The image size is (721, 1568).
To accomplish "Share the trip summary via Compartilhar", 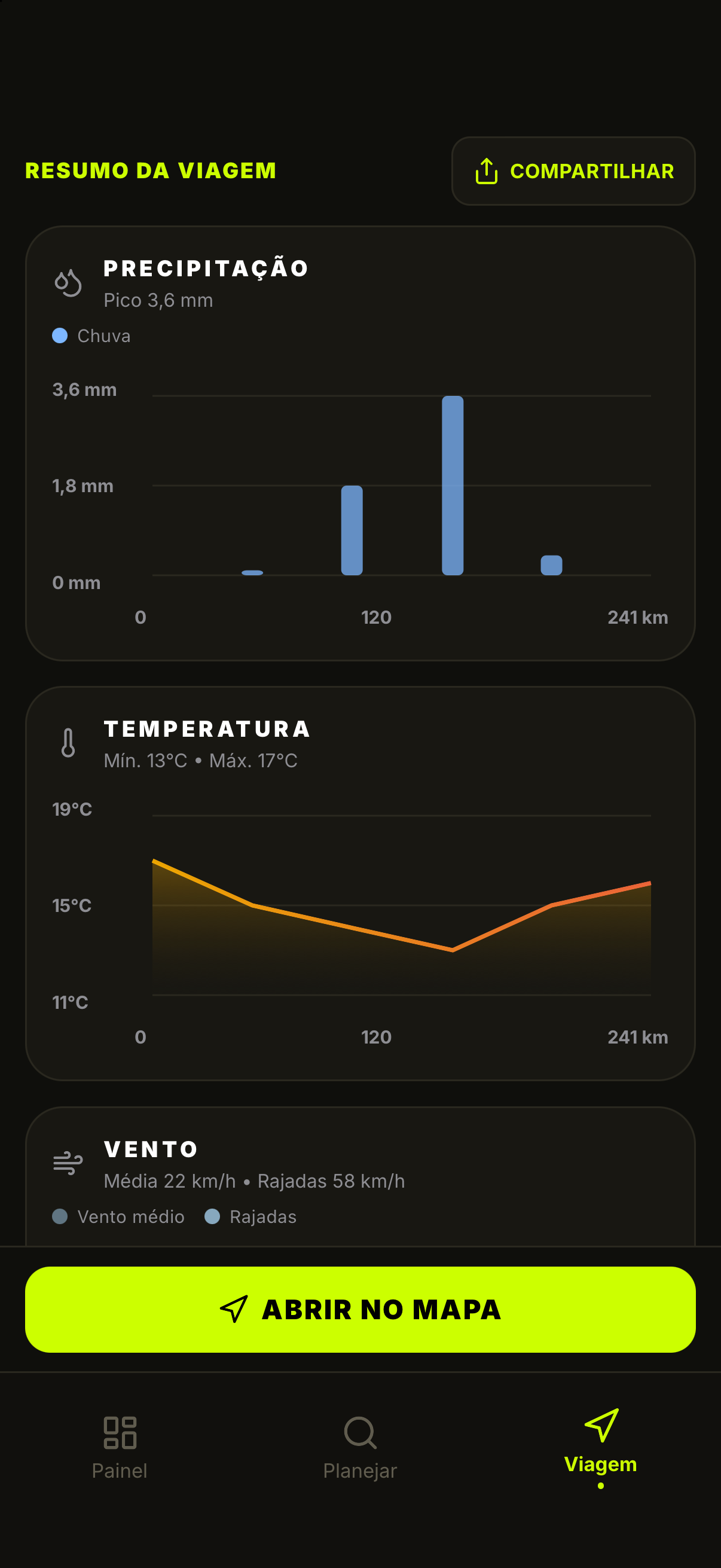I will 573,171.
